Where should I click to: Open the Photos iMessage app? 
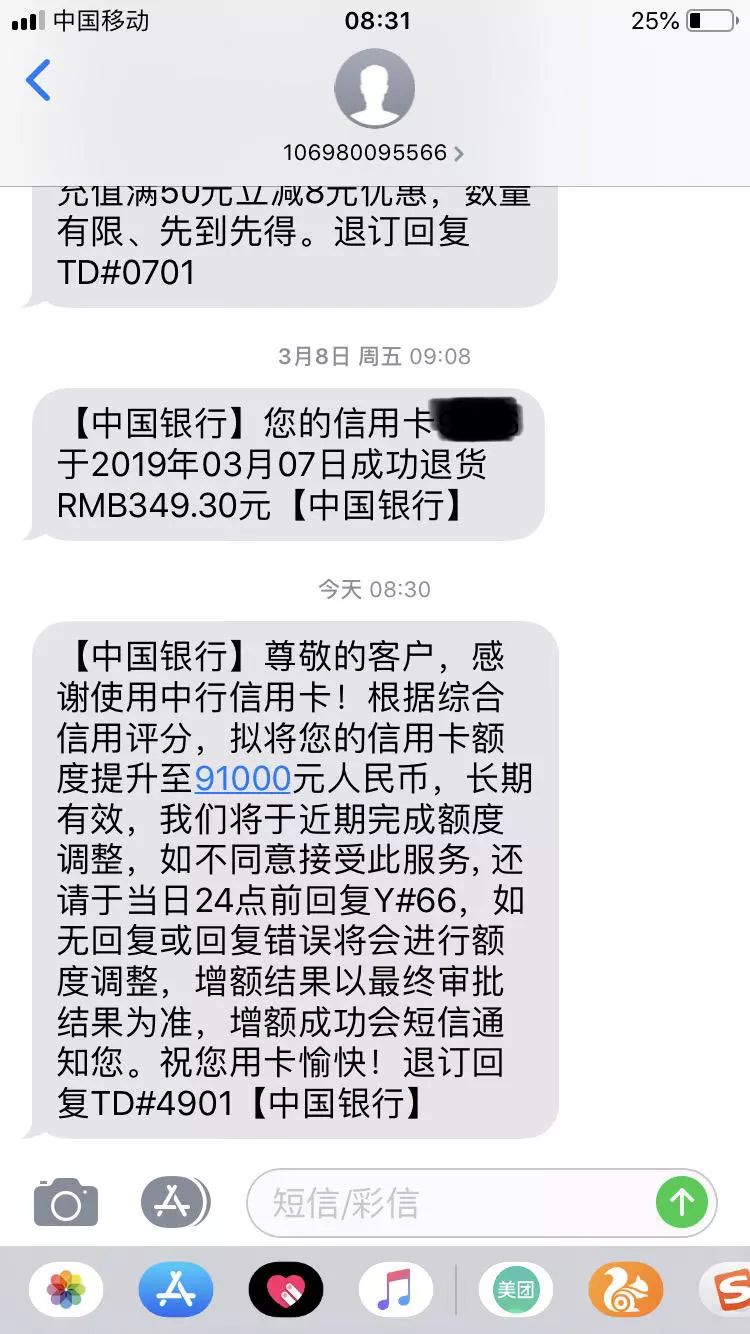coord(66,1290)
